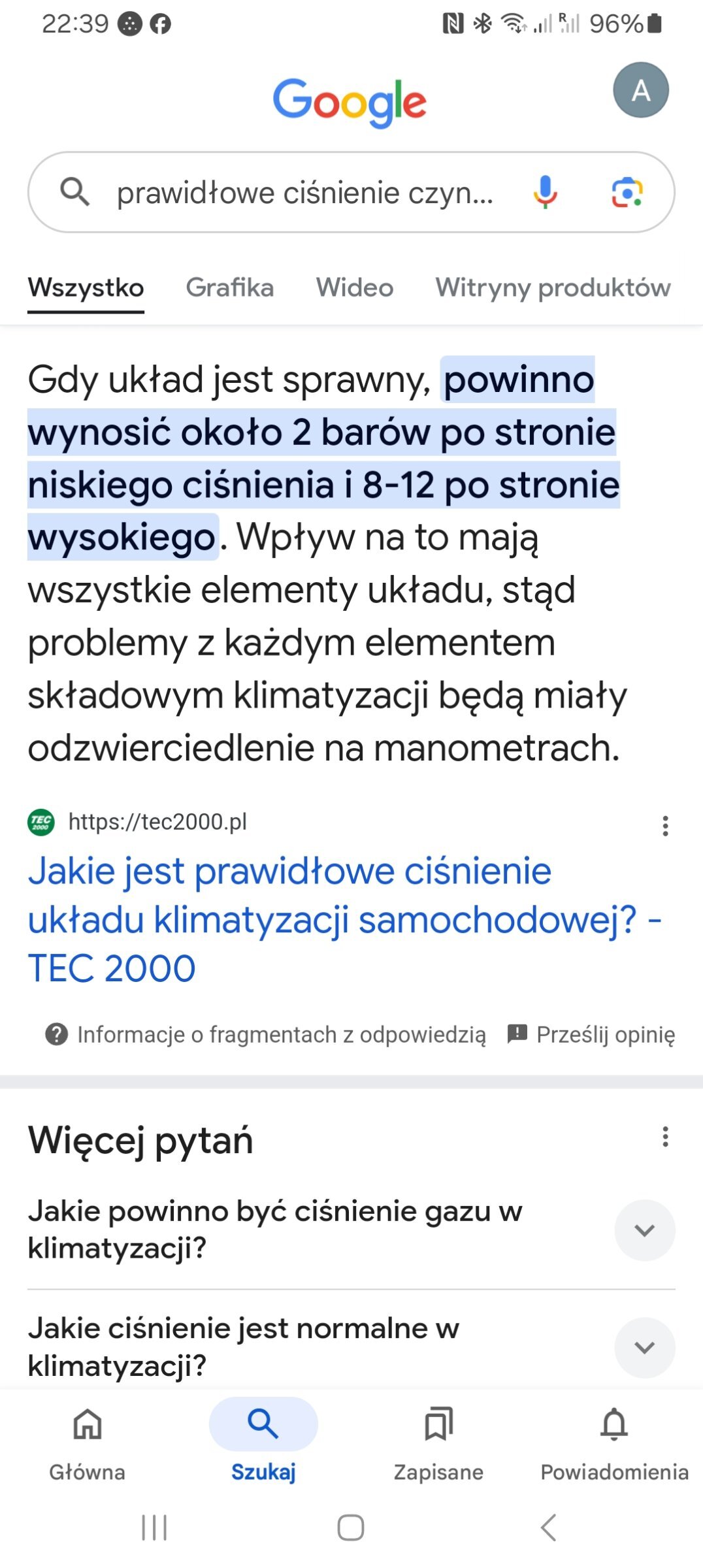Start voice search with microphone

[545, 192]
